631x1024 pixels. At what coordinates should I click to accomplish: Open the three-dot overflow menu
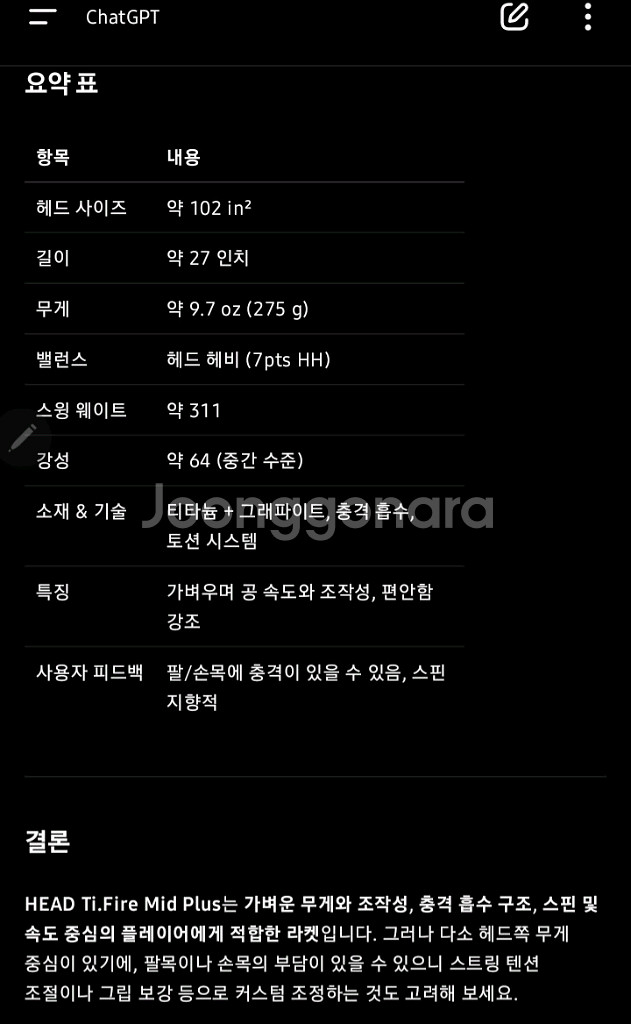[588, 17]
